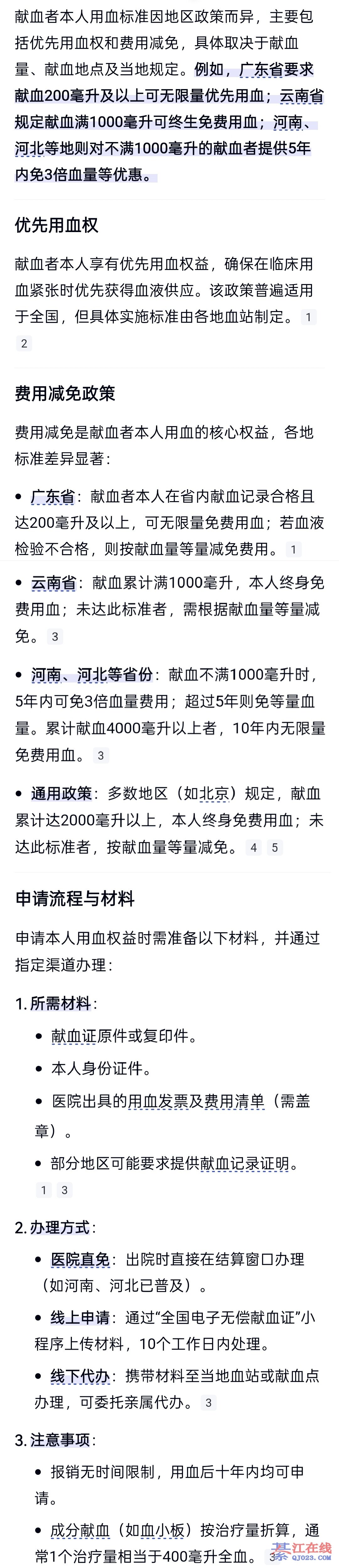Open the underlined 线下代办 link
Viewport: 339px width, 1568px height.
coord(80,1376)
